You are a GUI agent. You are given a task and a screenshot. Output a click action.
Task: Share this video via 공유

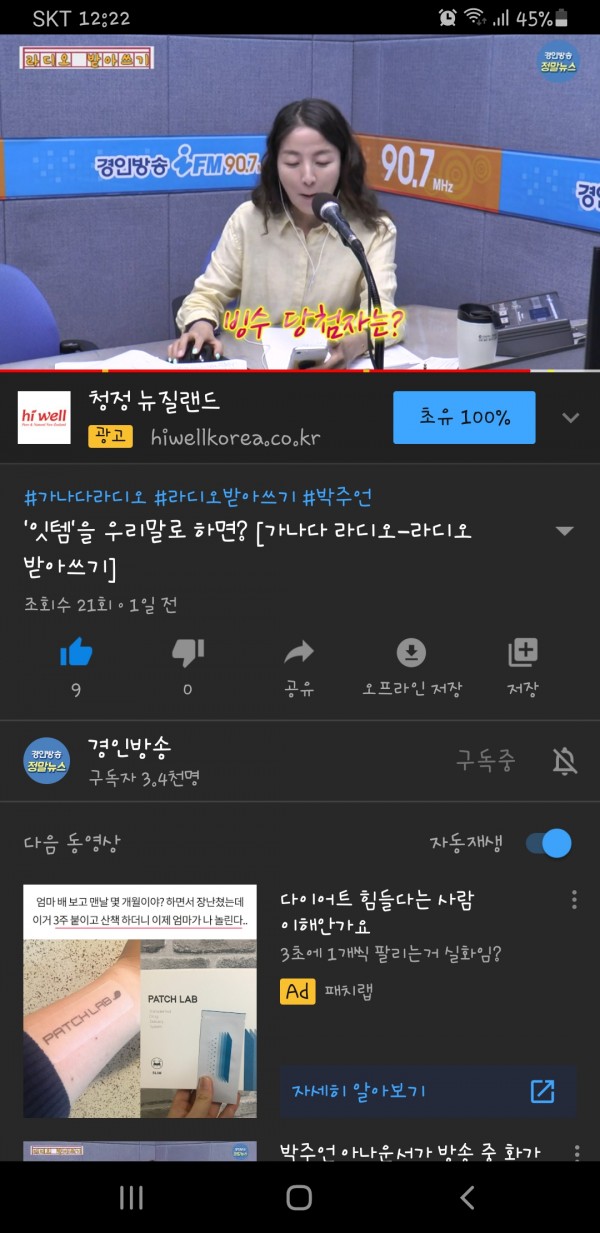pos(298,655)
